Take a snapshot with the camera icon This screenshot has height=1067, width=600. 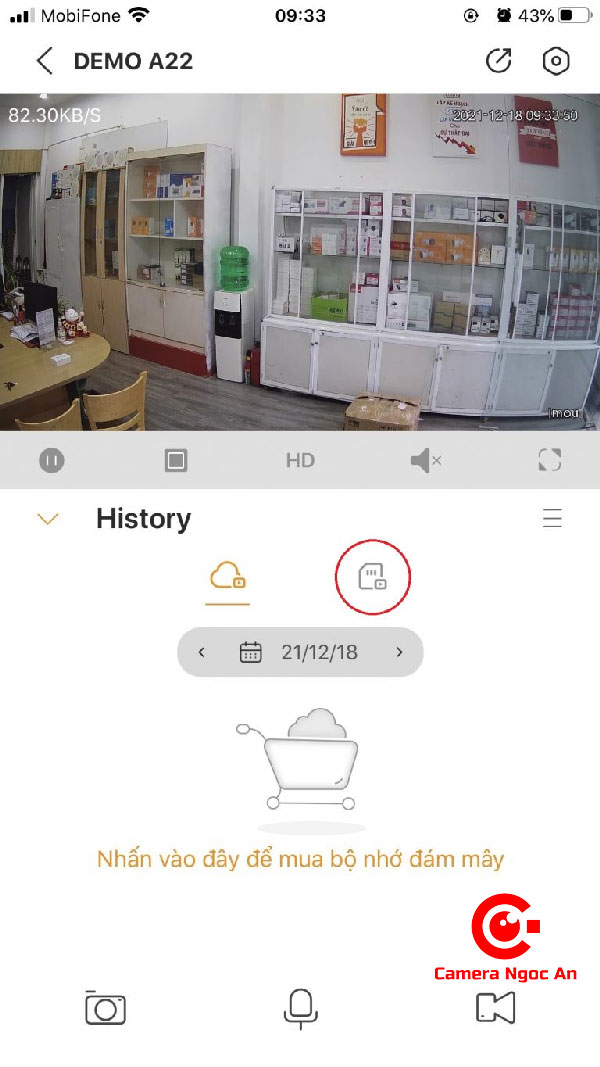105,1008
